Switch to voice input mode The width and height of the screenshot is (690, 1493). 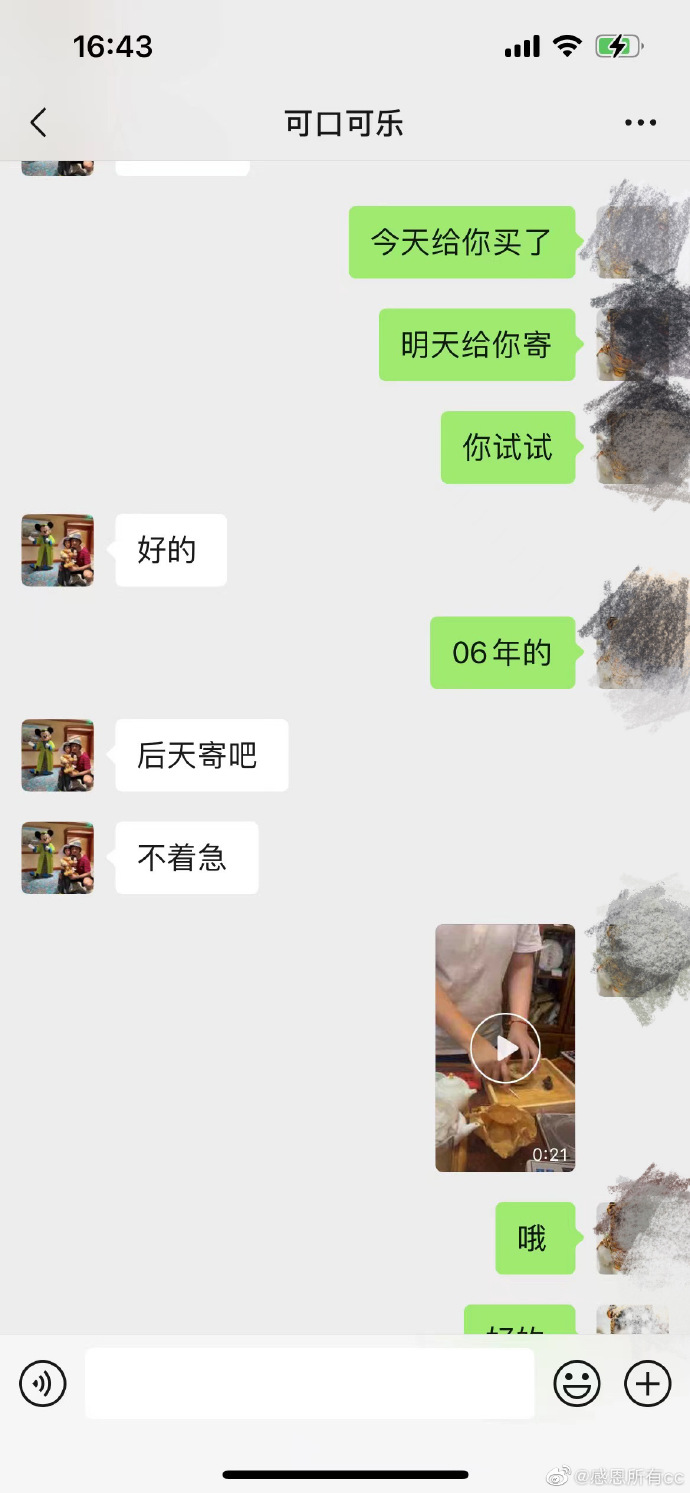coord(42,1384)
